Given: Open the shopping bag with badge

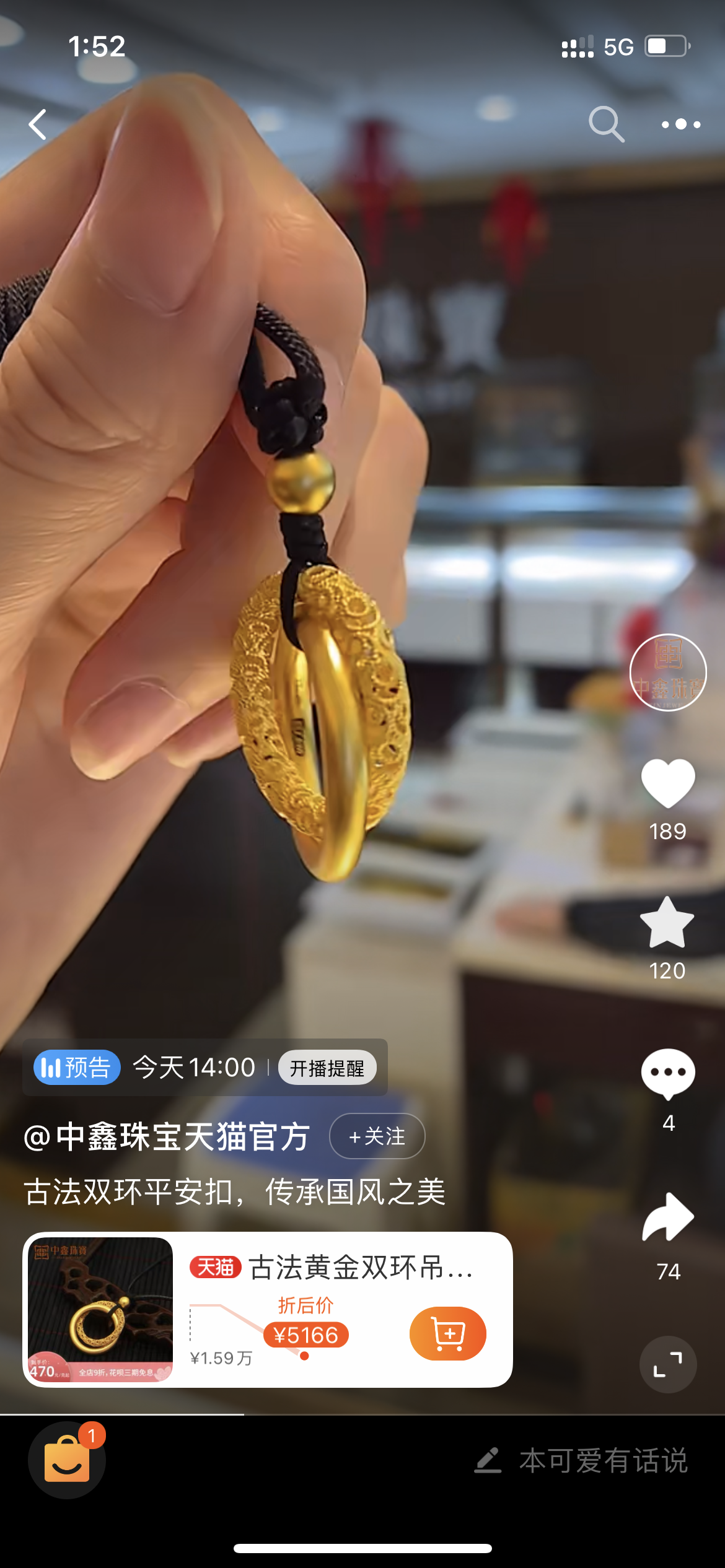Looking at the screenshot, I should click(67, 1460).
